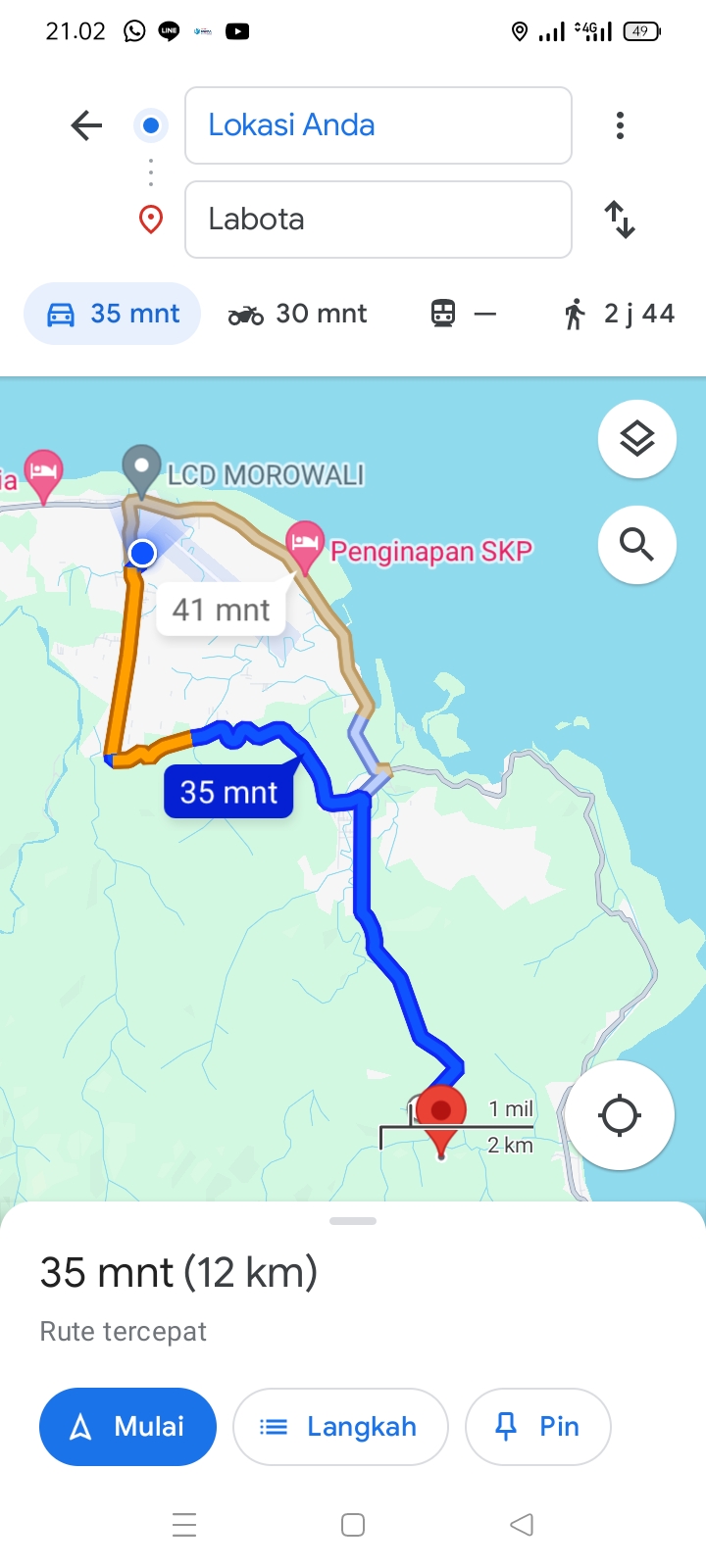The image size is (706, 1568).
Task: Switch to the motorcycle mode, 30 mnt
Action: (297, 314)
